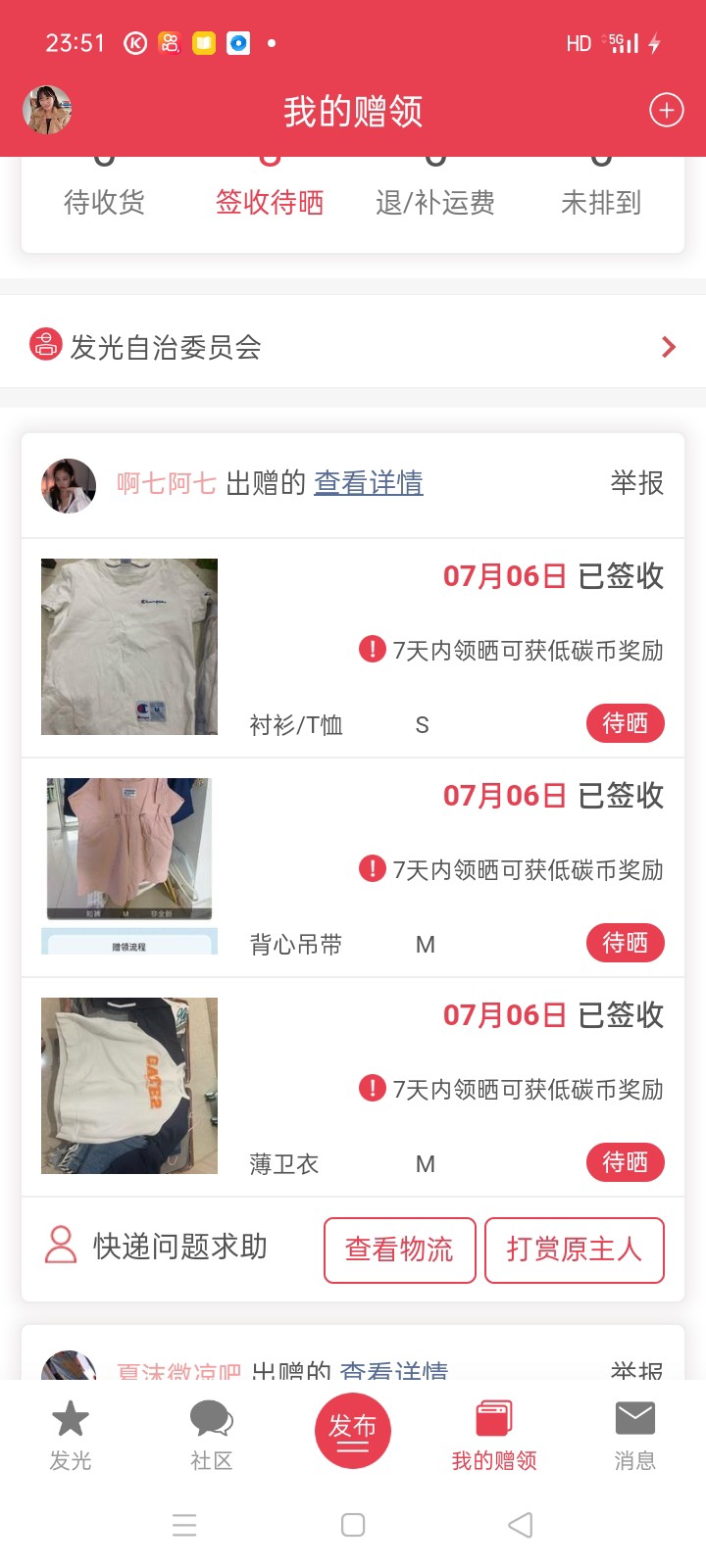Tap the plus icon in header
Screen dimensions: 706x1568
point(667,110)
